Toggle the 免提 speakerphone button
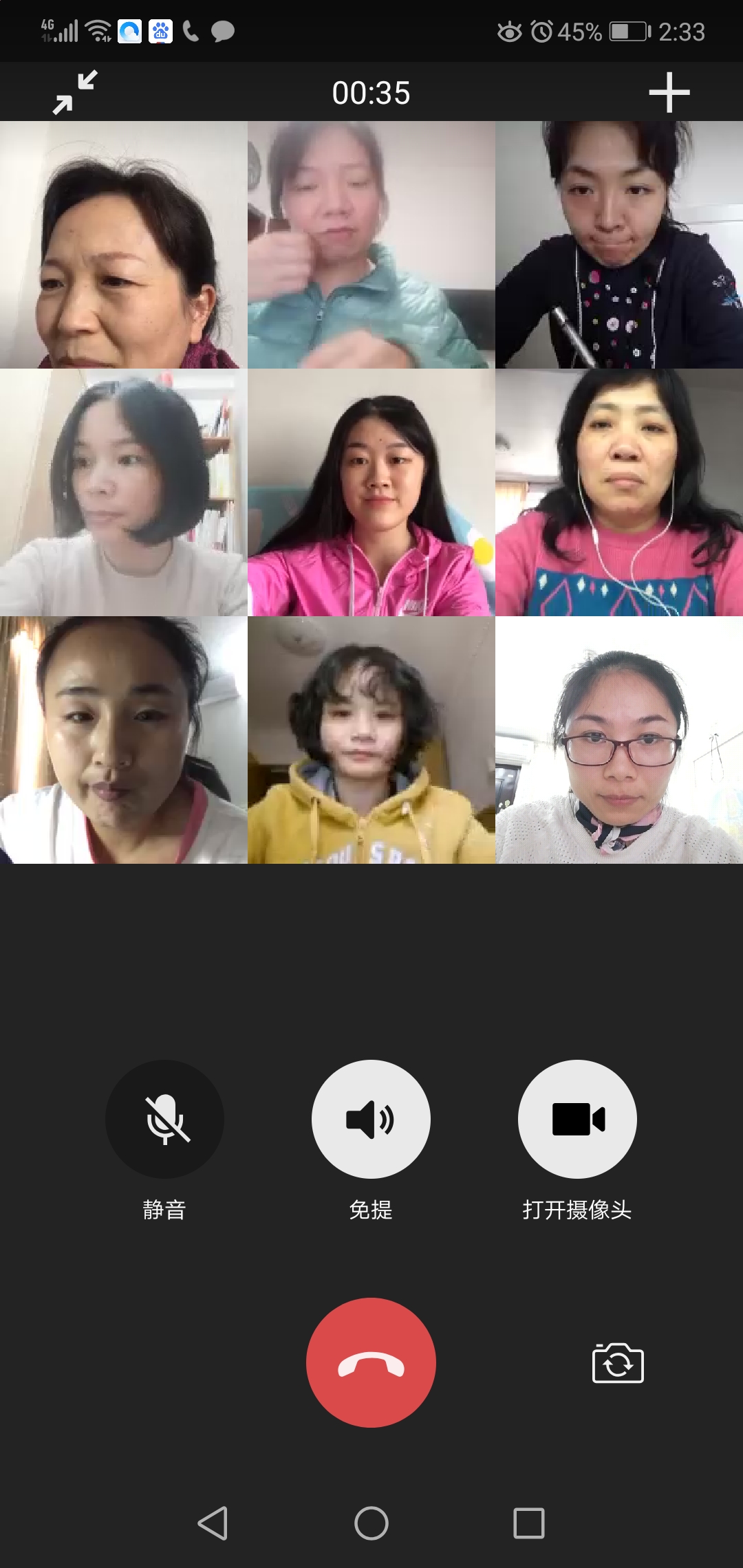This screenshot has height=1568, width=743. tap(371, 1119)
